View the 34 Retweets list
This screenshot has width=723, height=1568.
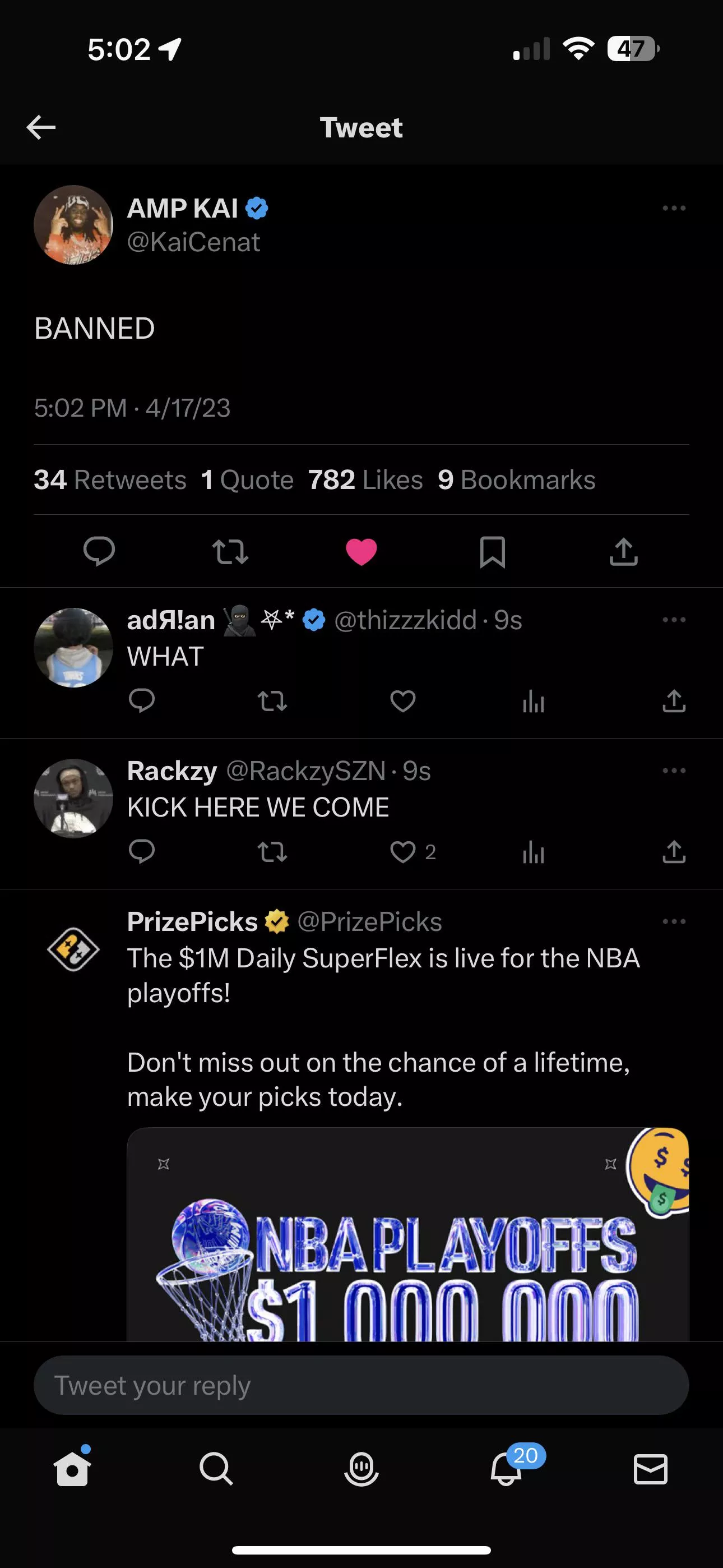pyautogui.click(x=110, y=479)
